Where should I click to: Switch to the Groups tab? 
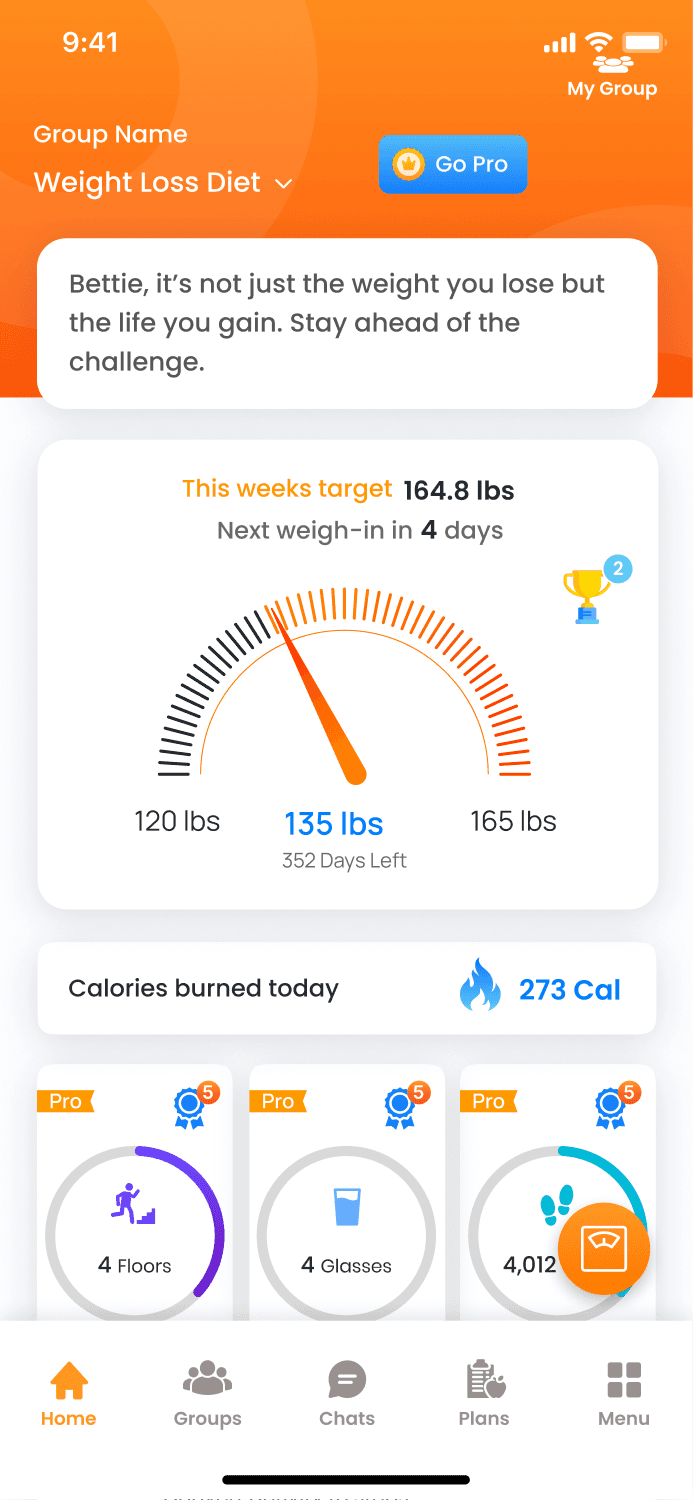pos(208,1394)
